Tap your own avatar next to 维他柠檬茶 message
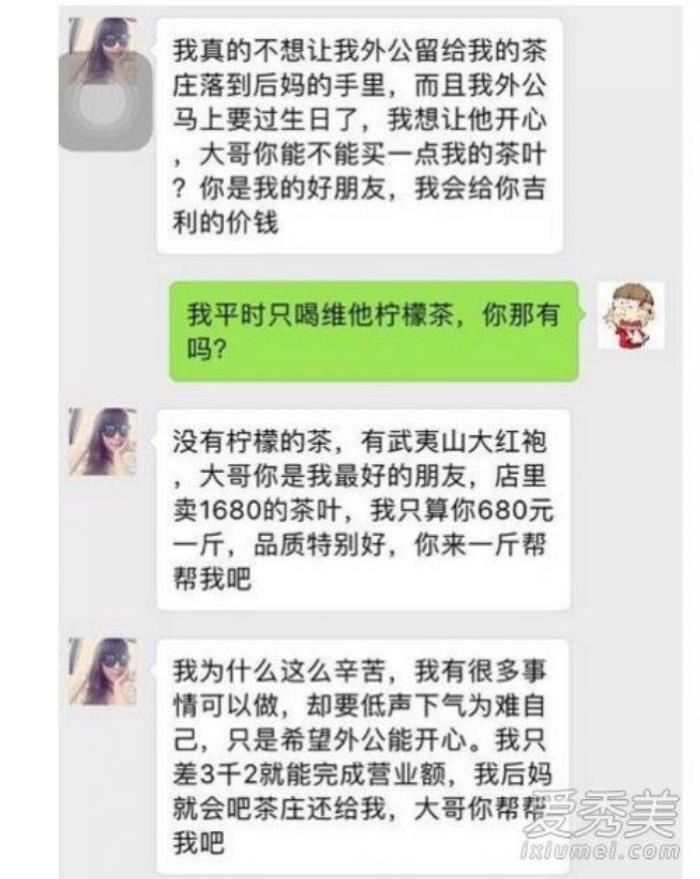Viewport: 700px width, 879px height. [631, 315]
